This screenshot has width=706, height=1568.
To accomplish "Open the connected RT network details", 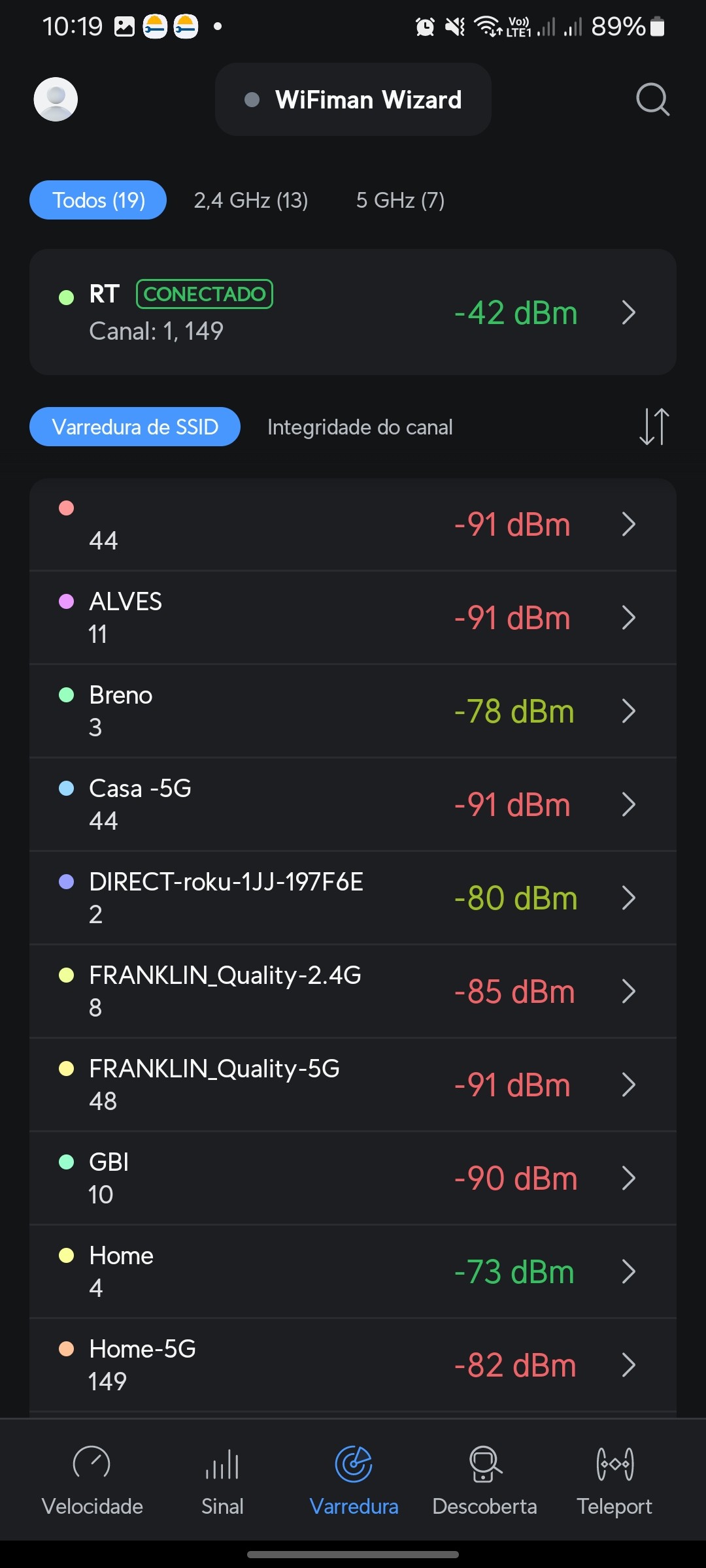I will click(x=353, y=312).
